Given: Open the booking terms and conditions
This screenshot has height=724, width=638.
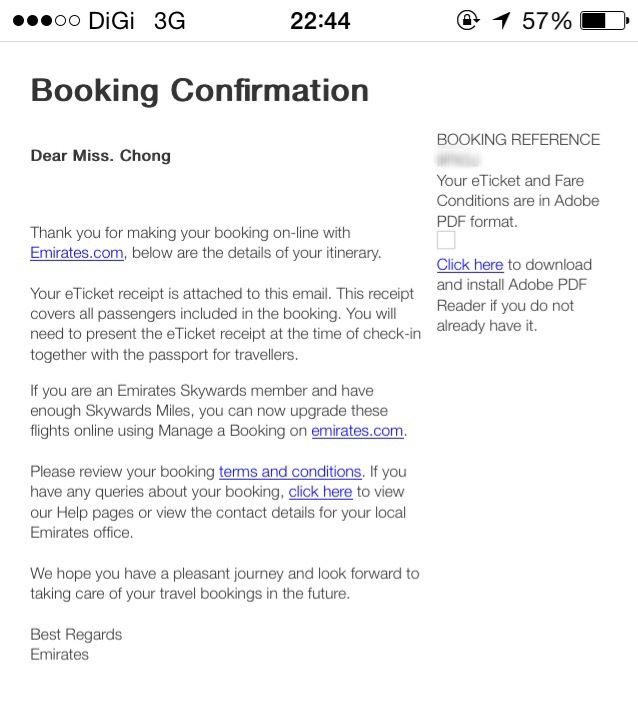Looking at the screenshot, I should (290, 471).
